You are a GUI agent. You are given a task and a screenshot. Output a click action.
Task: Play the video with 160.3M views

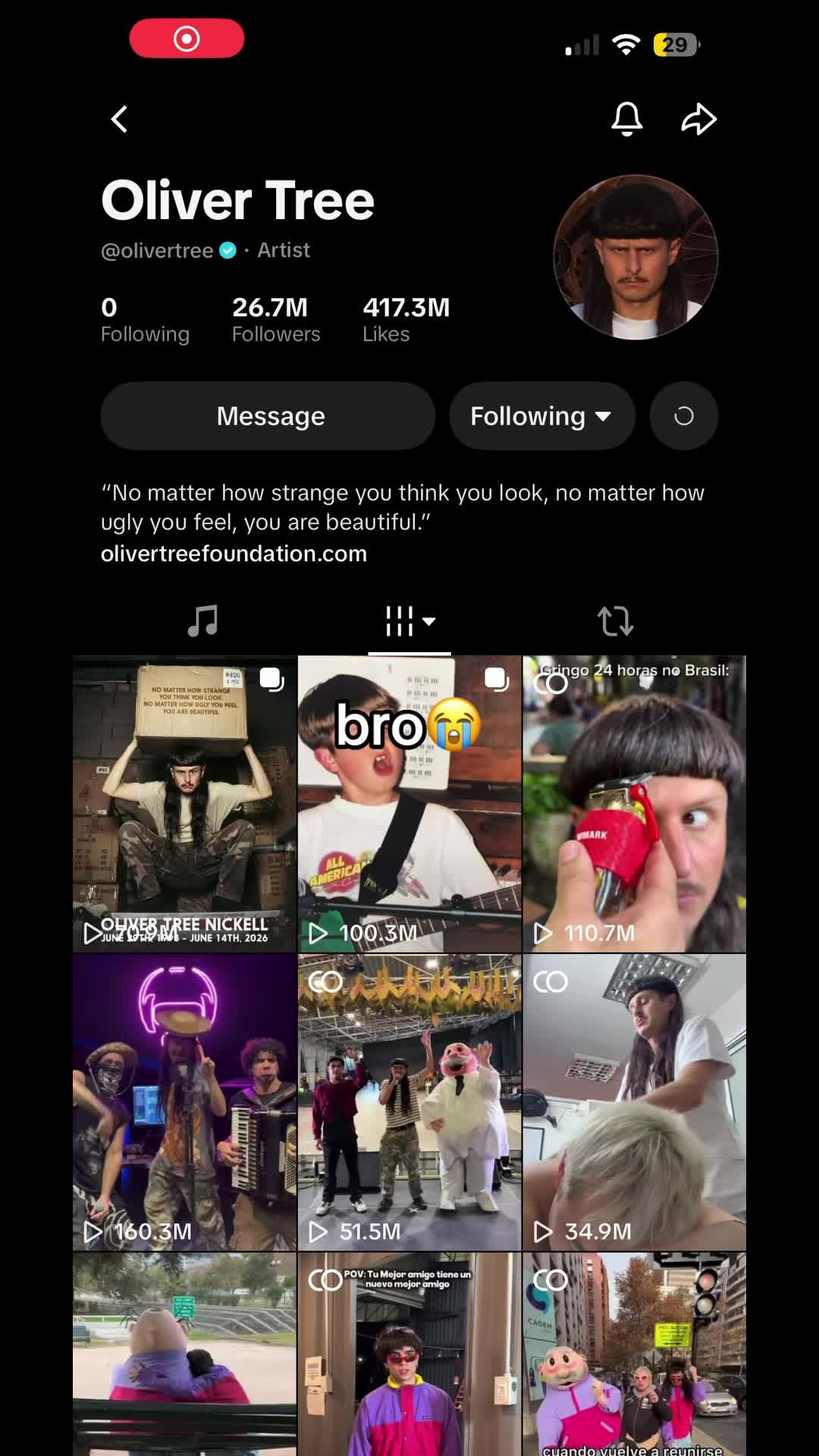tap(184, 1103)
